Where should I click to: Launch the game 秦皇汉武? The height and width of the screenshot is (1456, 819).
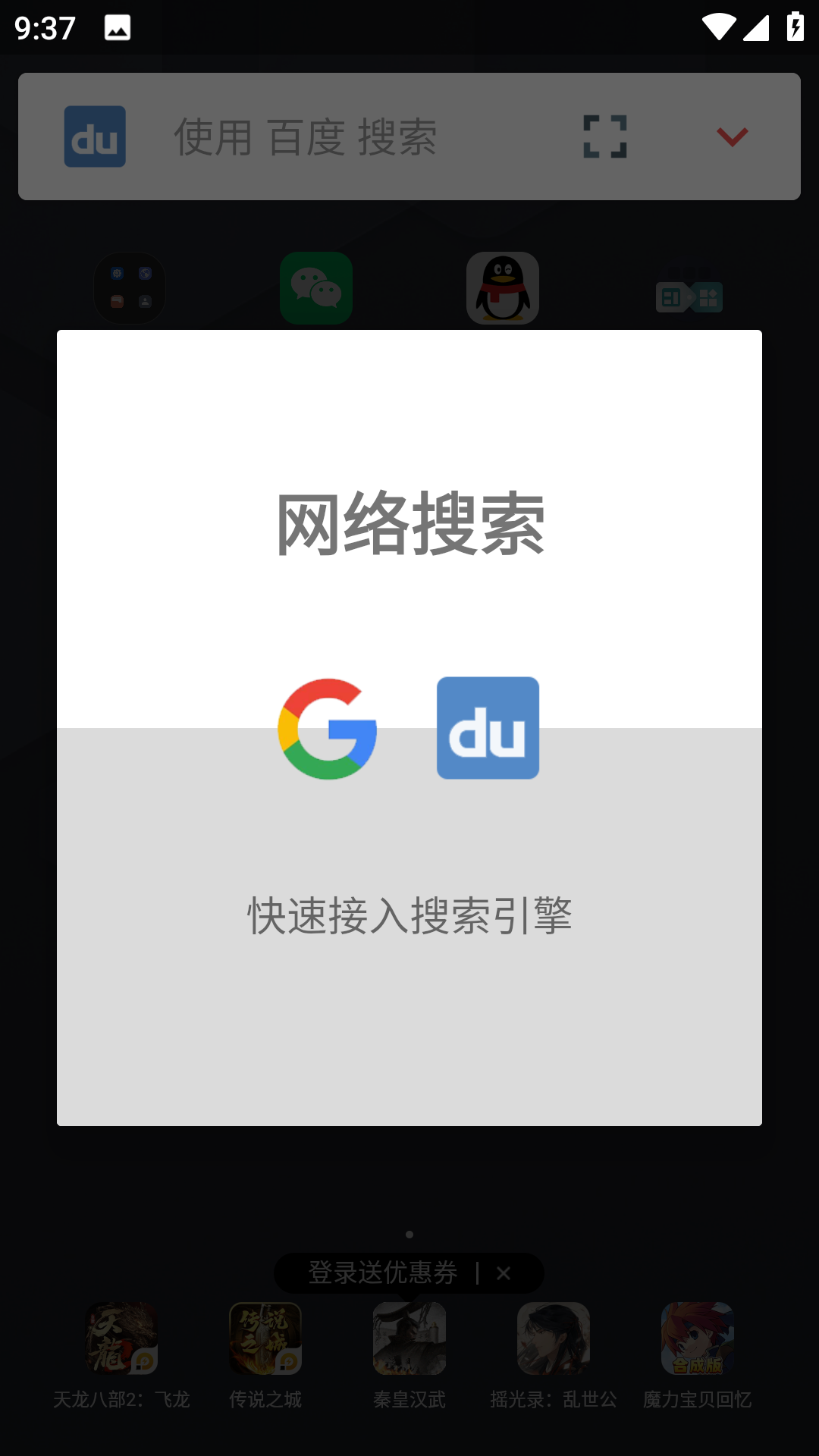409,1340
